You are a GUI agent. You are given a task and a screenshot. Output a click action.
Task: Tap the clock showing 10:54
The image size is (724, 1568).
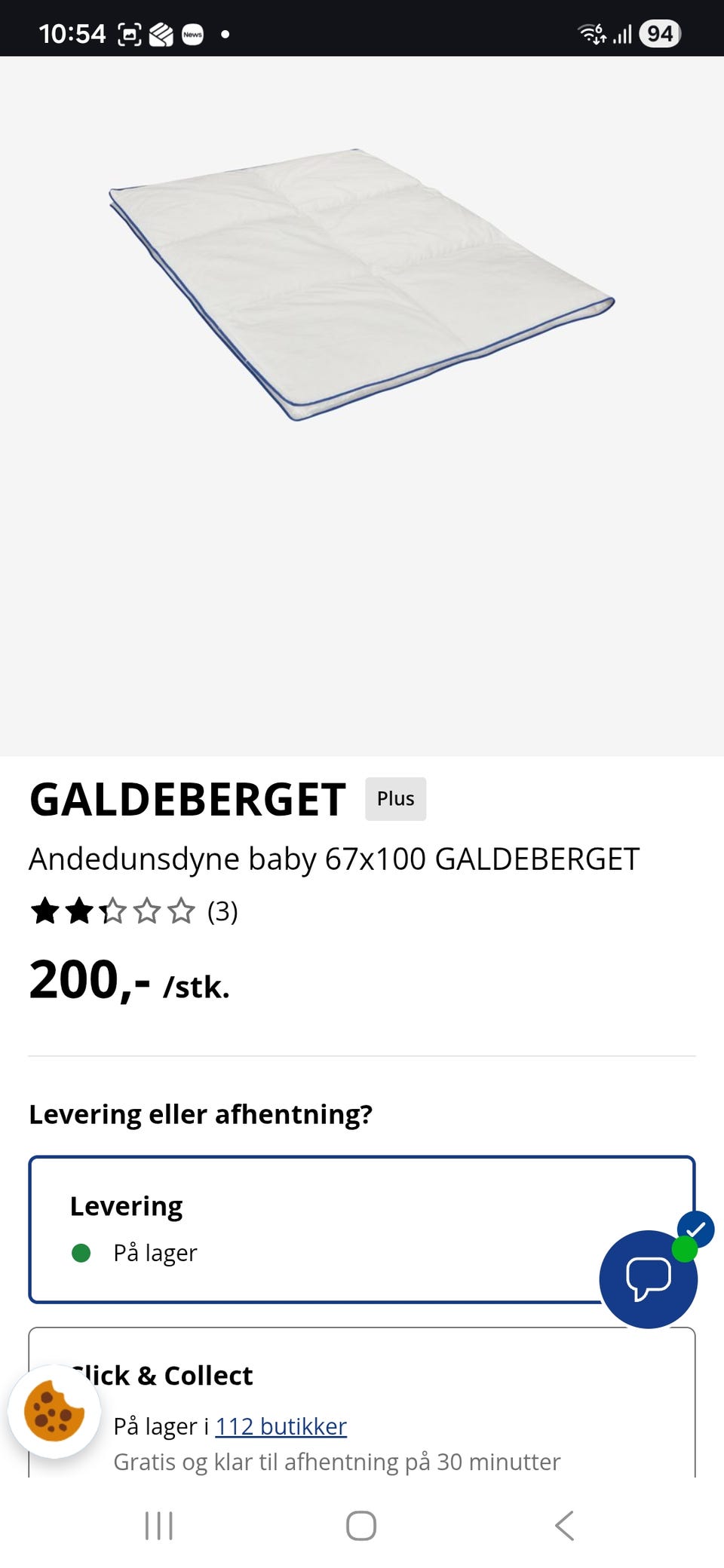click(73, 33)
